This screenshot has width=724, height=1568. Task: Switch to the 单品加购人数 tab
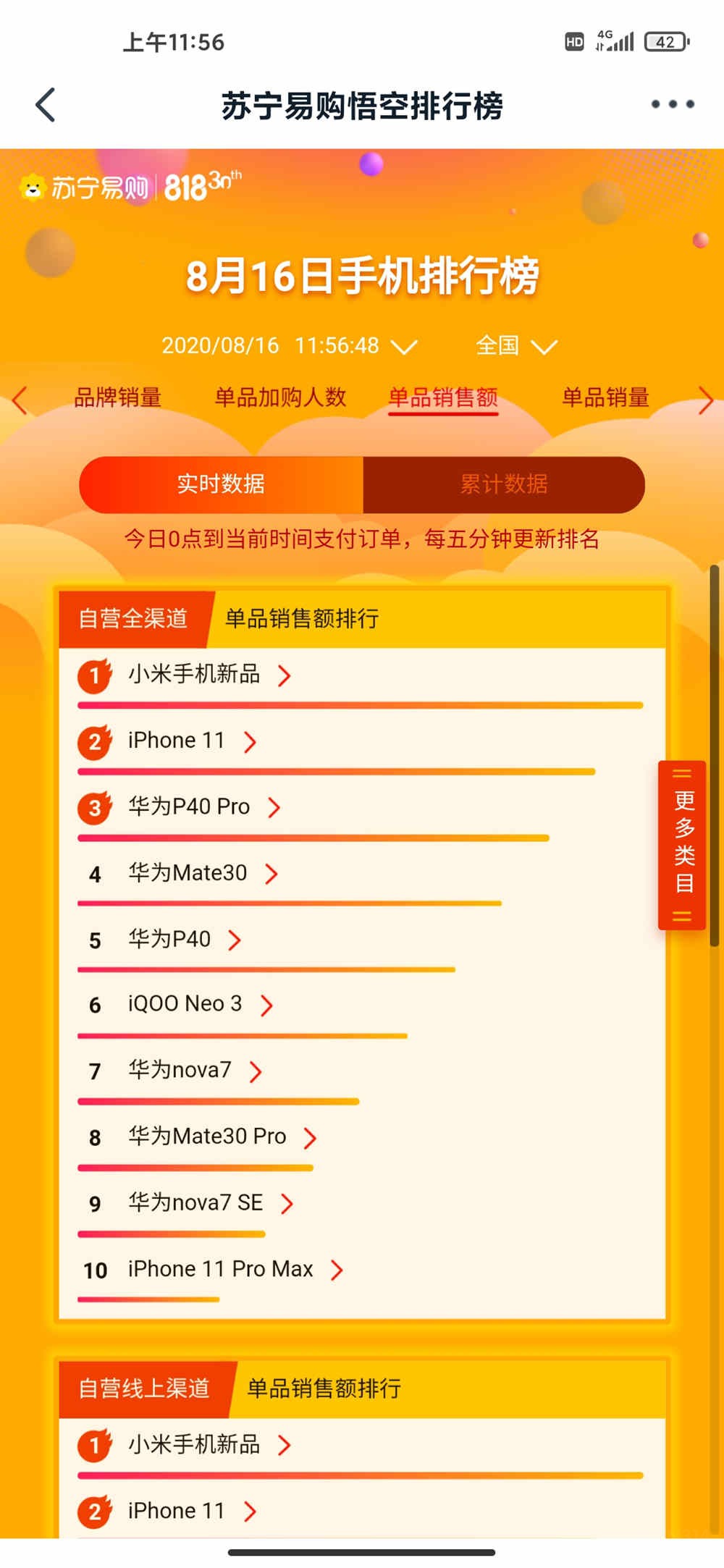(x=280, y=397)
